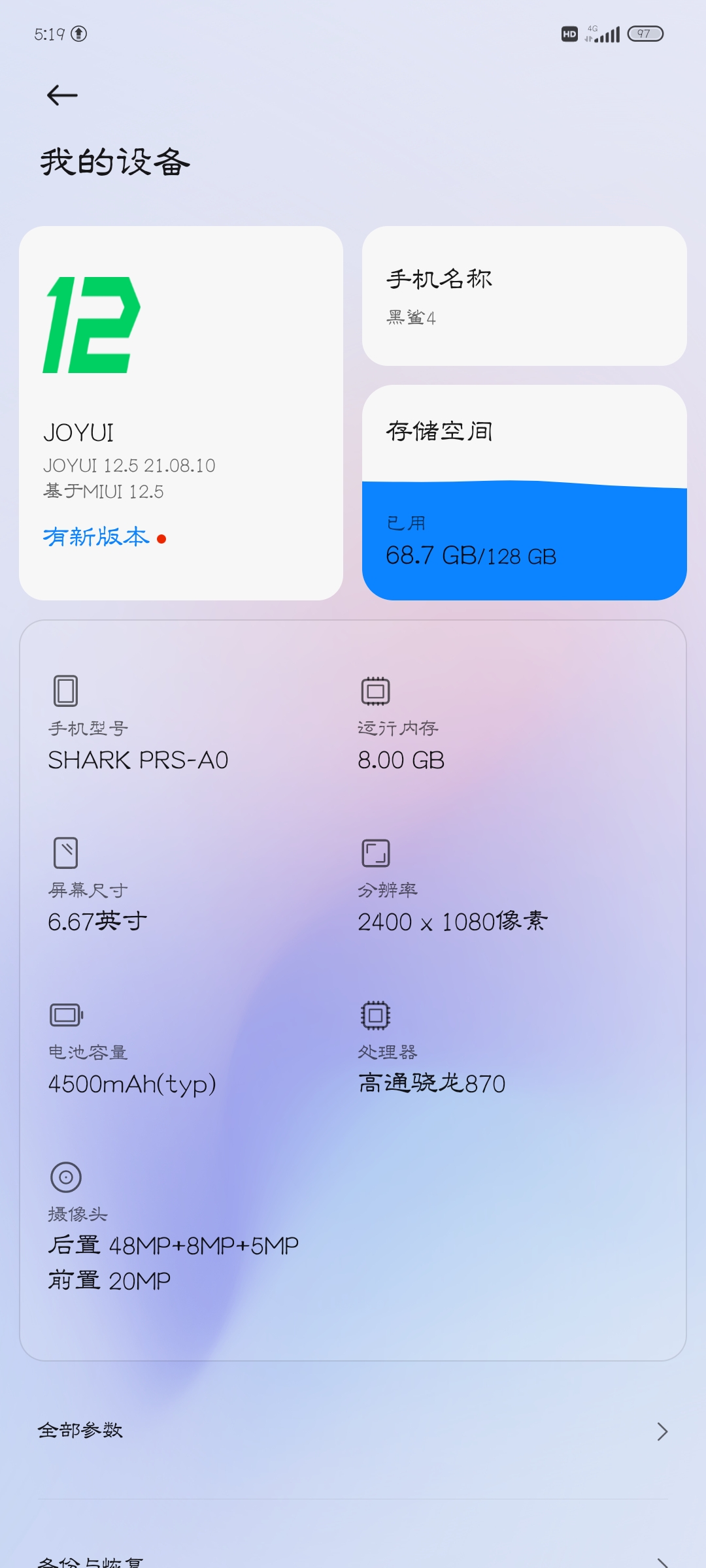This screenshot has width=706, height=1568.
Task: Go back using the top arrow
Action: pos(62,95)
